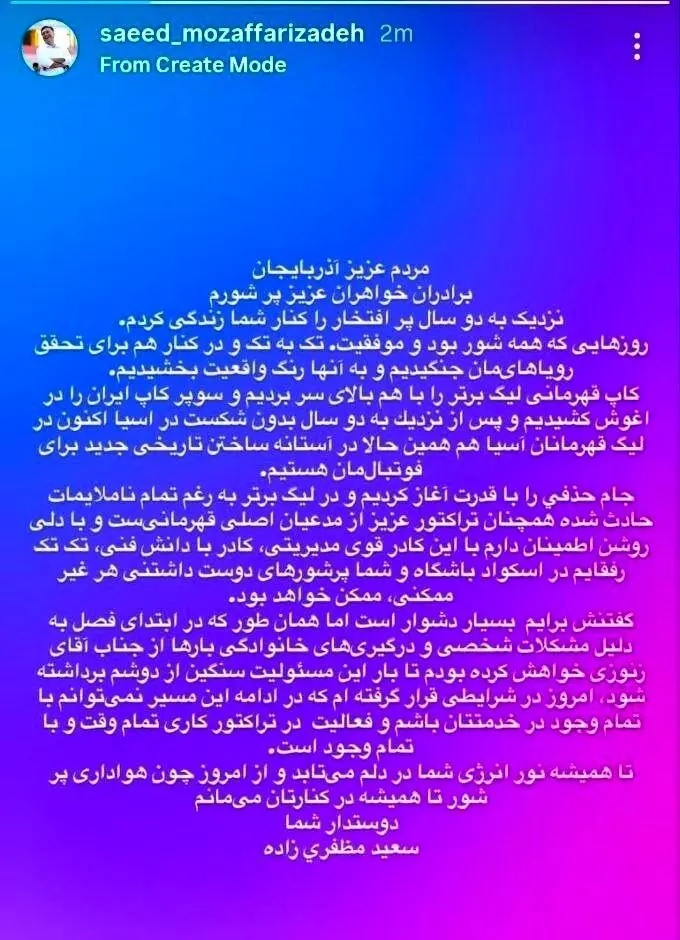The height and width of the screenshot is (940, 680).
Task: Tap the saeed_mozaffarizadeh username
Action: (x=233, y=34)
